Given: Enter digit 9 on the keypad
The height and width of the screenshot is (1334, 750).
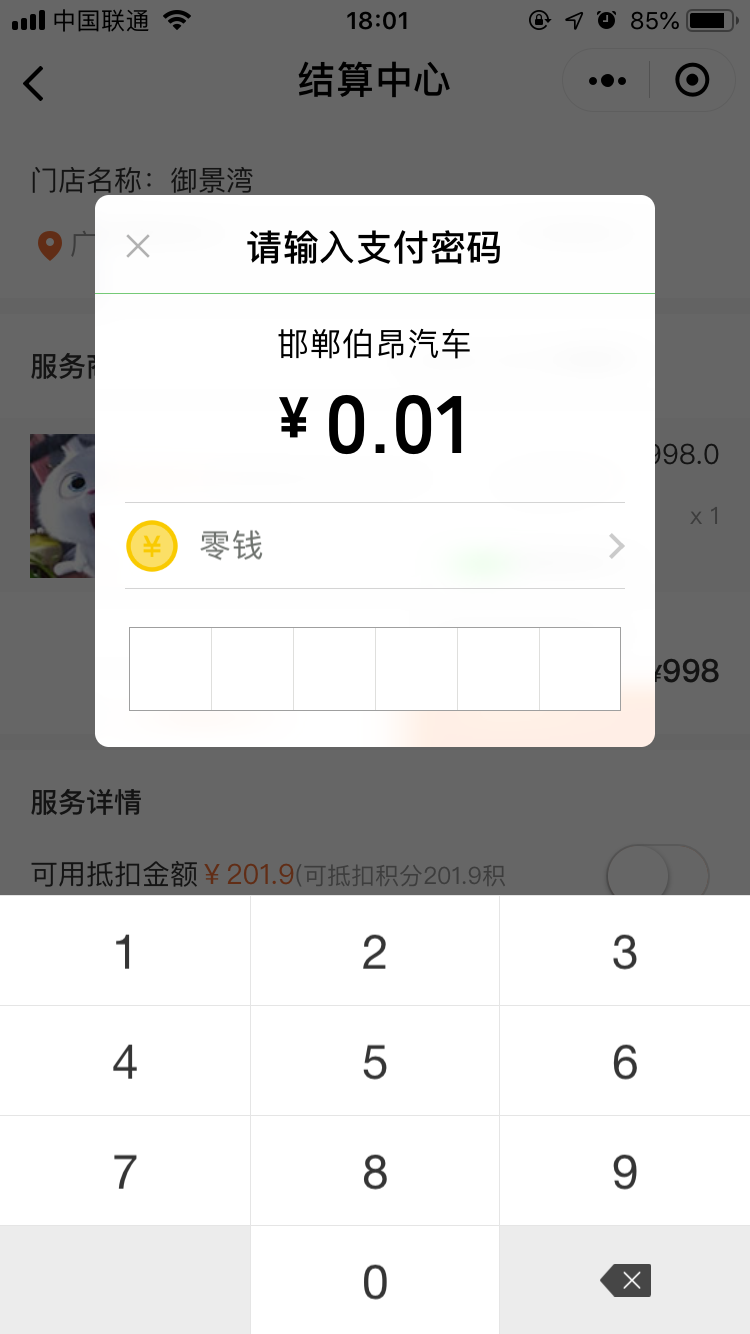Looking at the screenshot, I should pyautogui.click(x=625, y=1172).
